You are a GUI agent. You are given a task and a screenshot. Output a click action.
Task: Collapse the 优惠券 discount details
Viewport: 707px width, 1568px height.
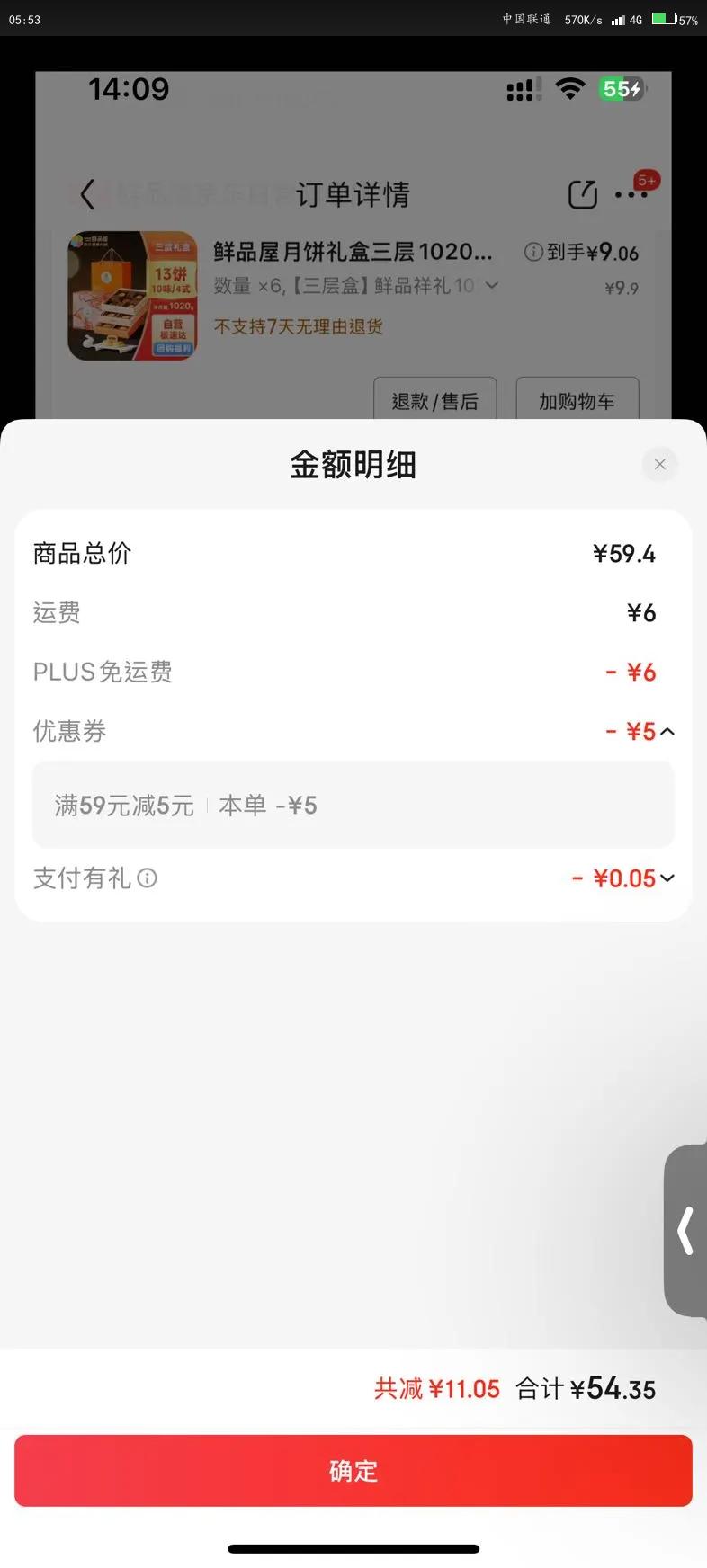click(667, 732)
